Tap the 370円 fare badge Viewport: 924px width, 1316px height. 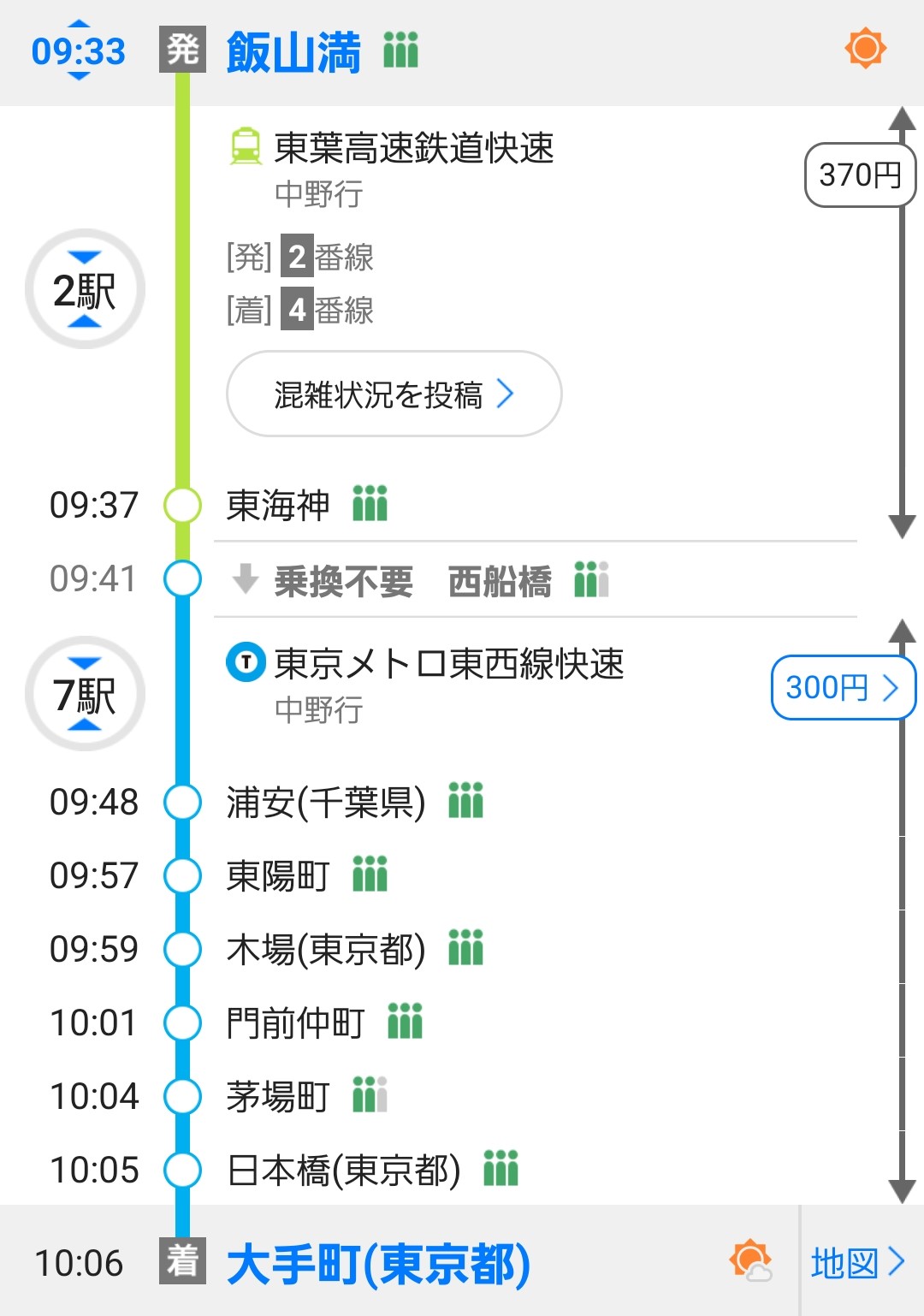tap(860, 175)
